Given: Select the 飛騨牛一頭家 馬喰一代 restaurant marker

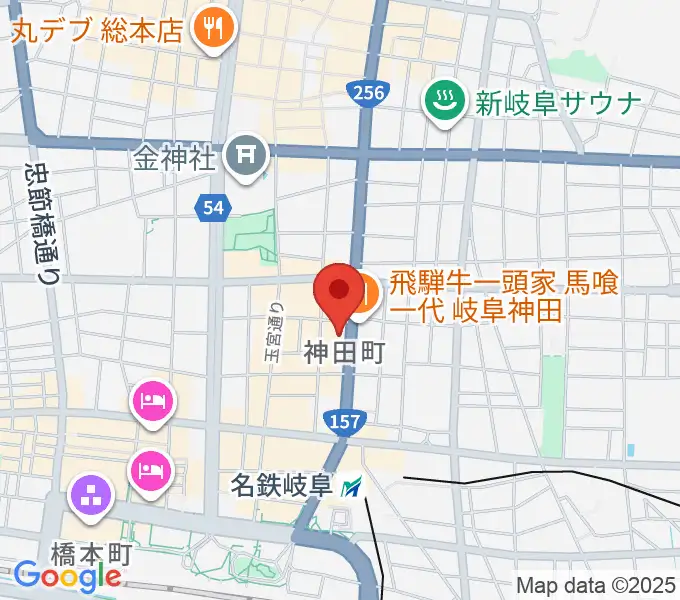Looking at the screenshot, I should coord(364,293).
